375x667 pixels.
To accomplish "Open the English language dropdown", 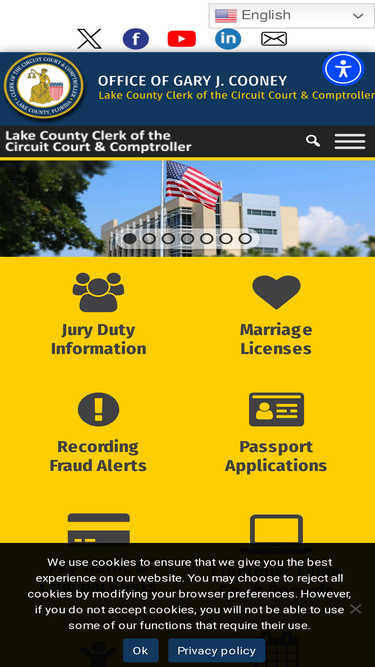I will pos(292,16).
